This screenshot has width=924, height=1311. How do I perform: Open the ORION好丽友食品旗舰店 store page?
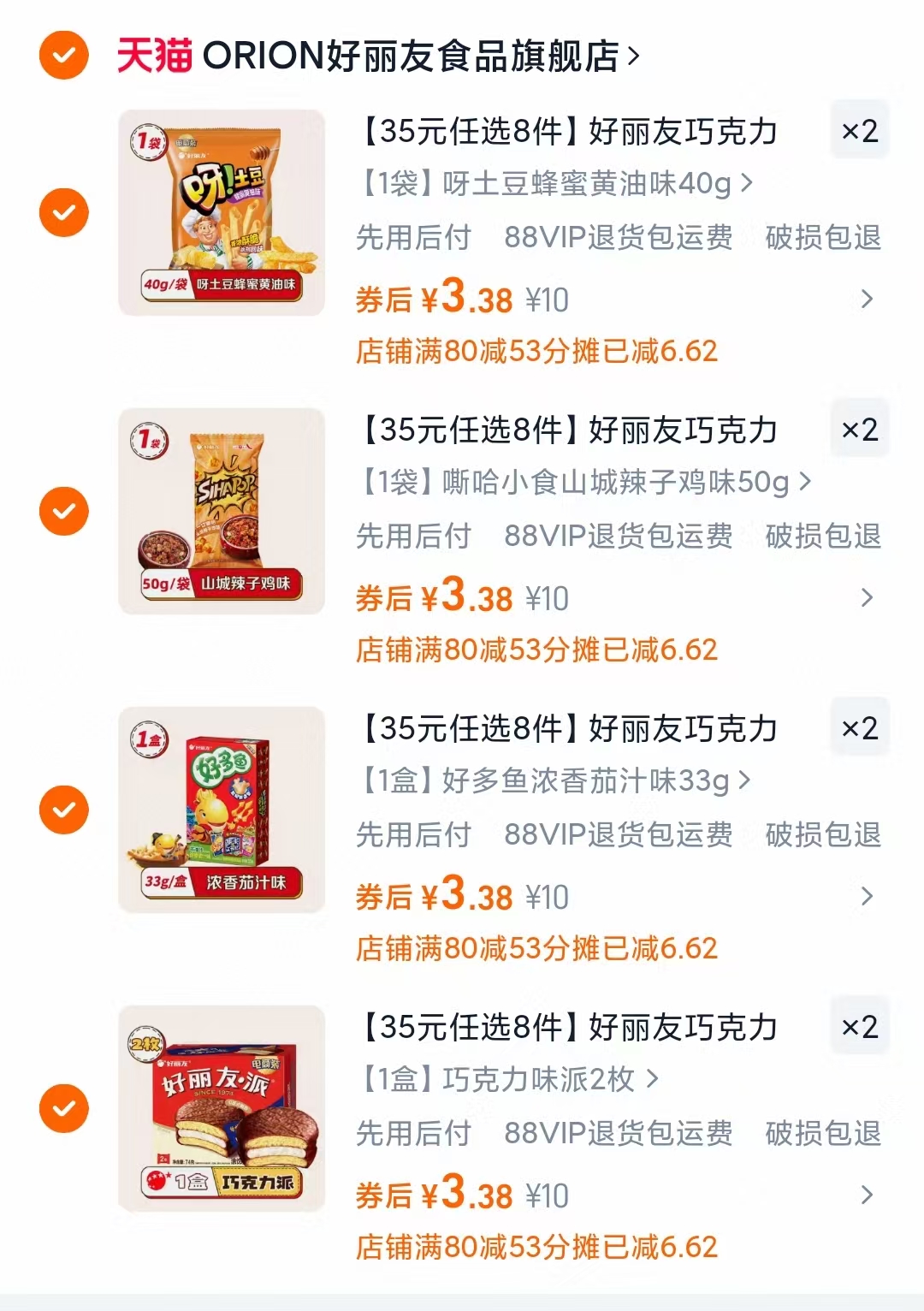[x=419, y=53]
